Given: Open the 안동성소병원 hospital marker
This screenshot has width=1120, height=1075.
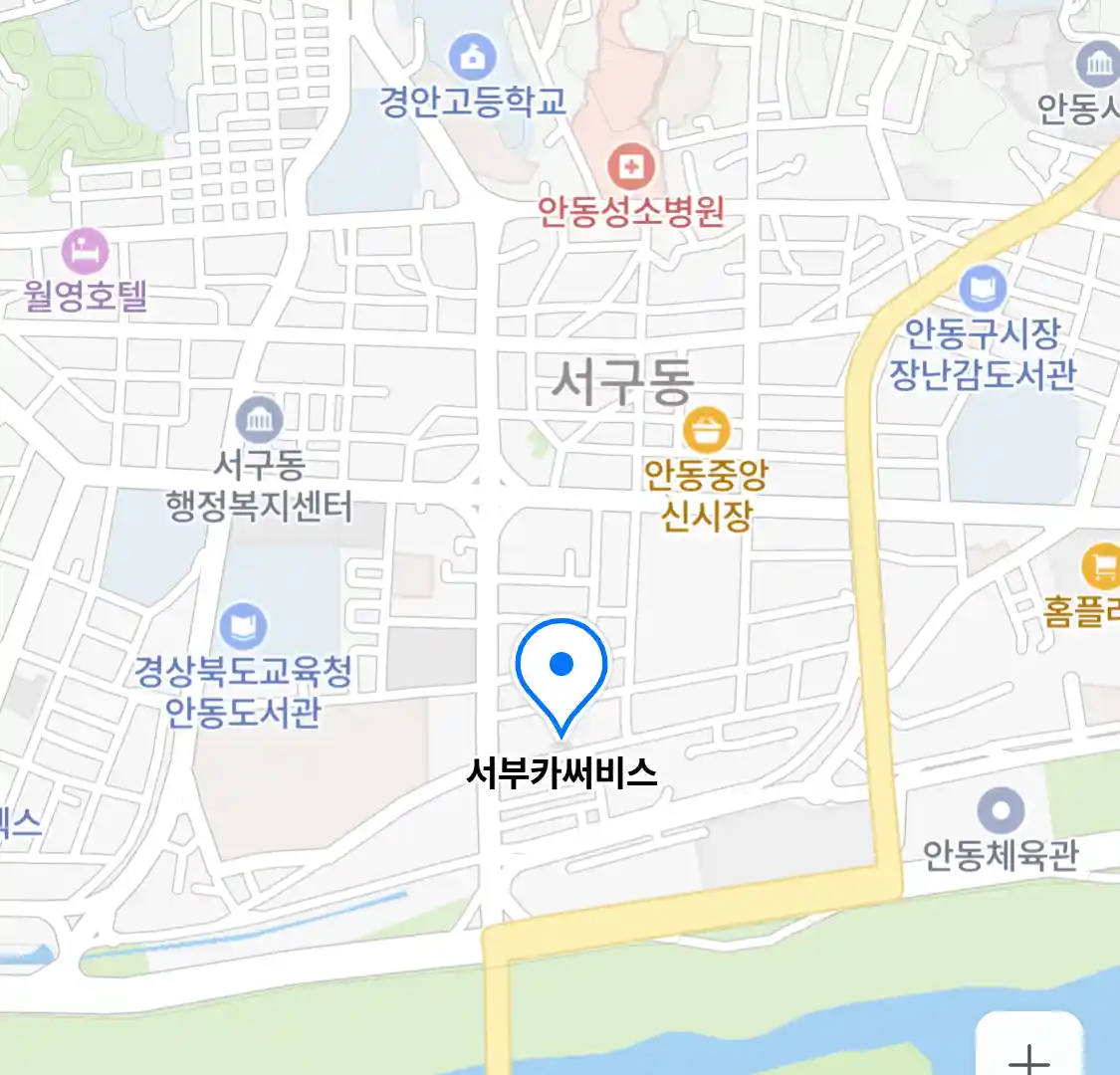Looking at the screenshot, I should coord(630,166).
